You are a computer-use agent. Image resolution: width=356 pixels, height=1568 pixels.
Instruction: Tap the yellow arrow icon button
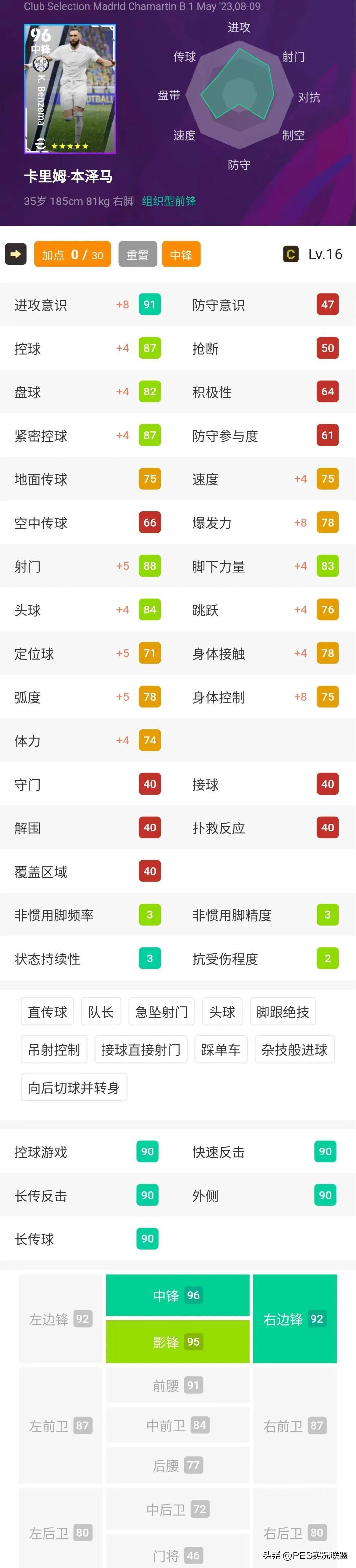16,254
